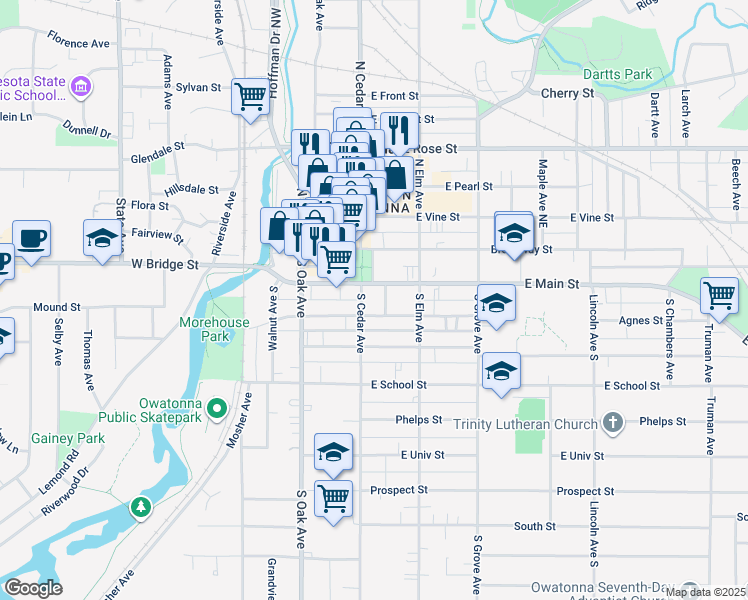Select the school marker on E Vine St
748x600 pixels.
[x=513, y=231]
